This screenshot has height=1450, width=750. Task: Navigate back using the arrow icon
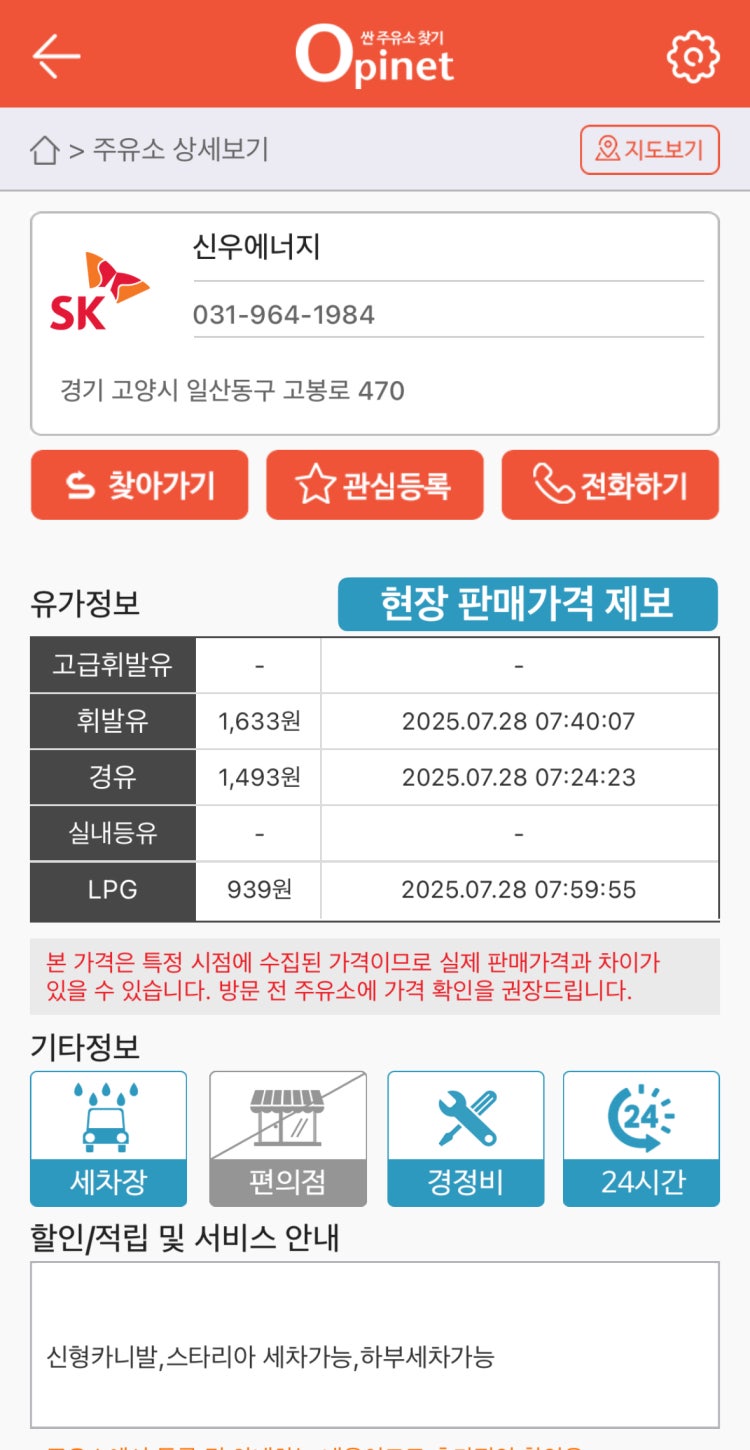tap(55, 55)
